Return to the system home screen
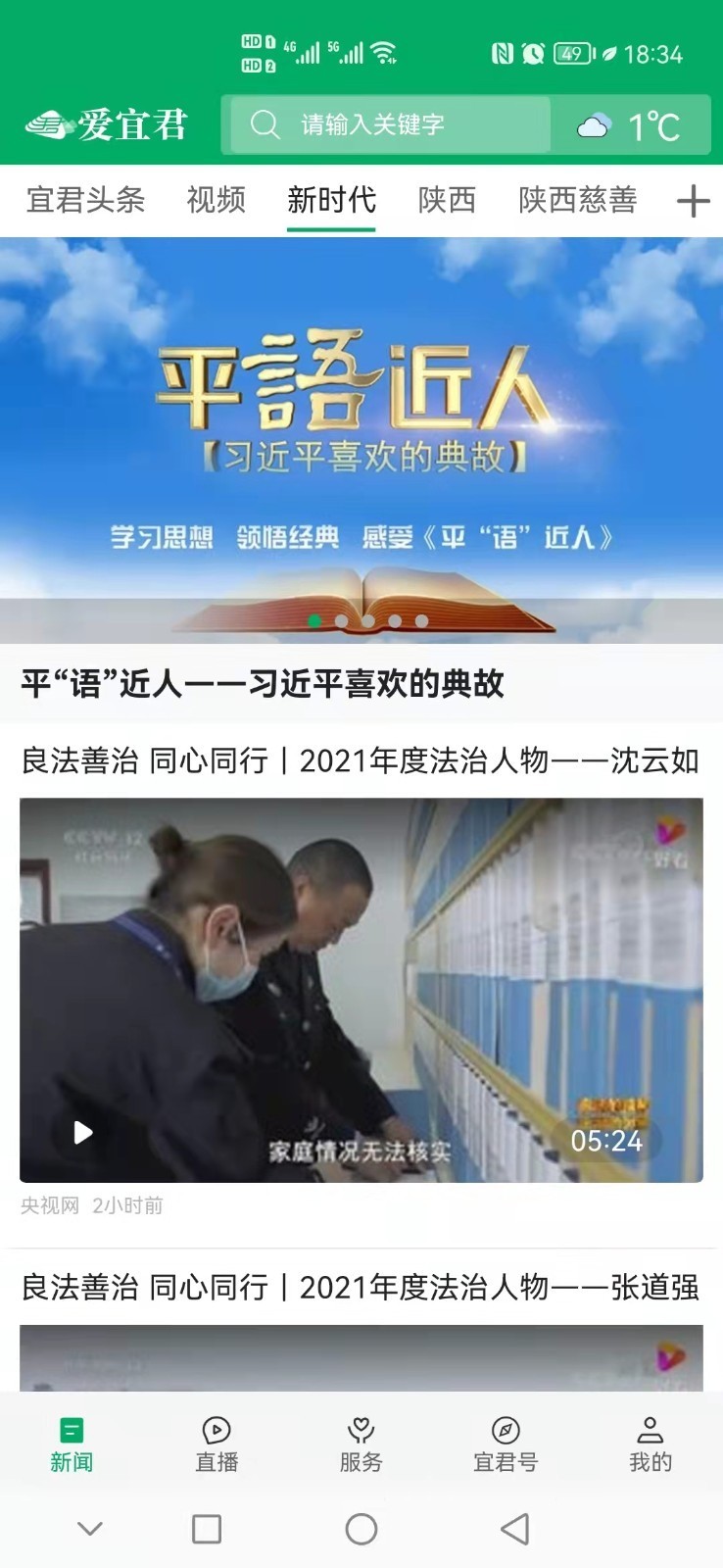 click(361, 1529)
